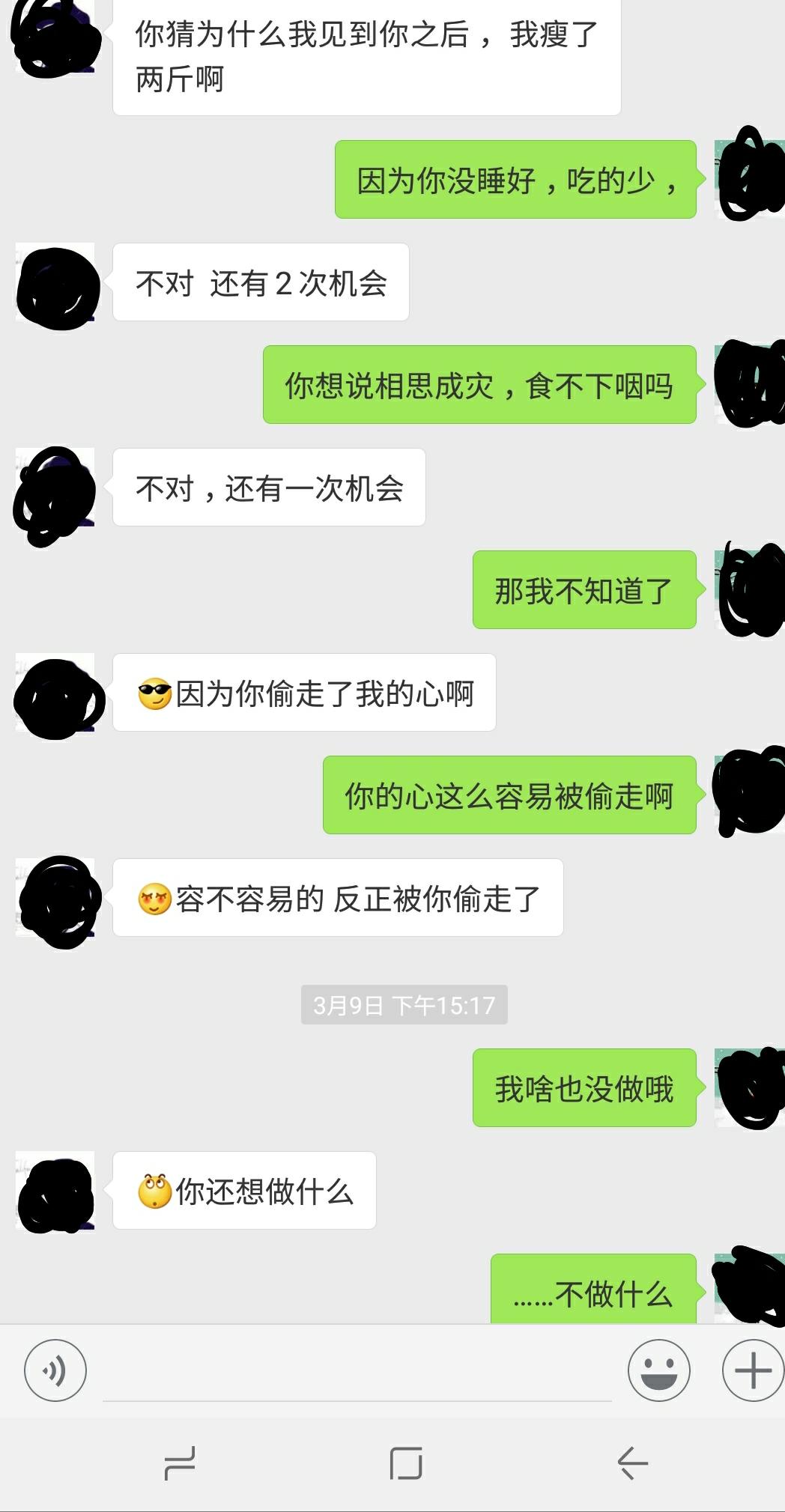Open profile avatar beside '不对 还有 2 次机会'
This screenshot has width=785, height=1512.
tap(55, 283)
